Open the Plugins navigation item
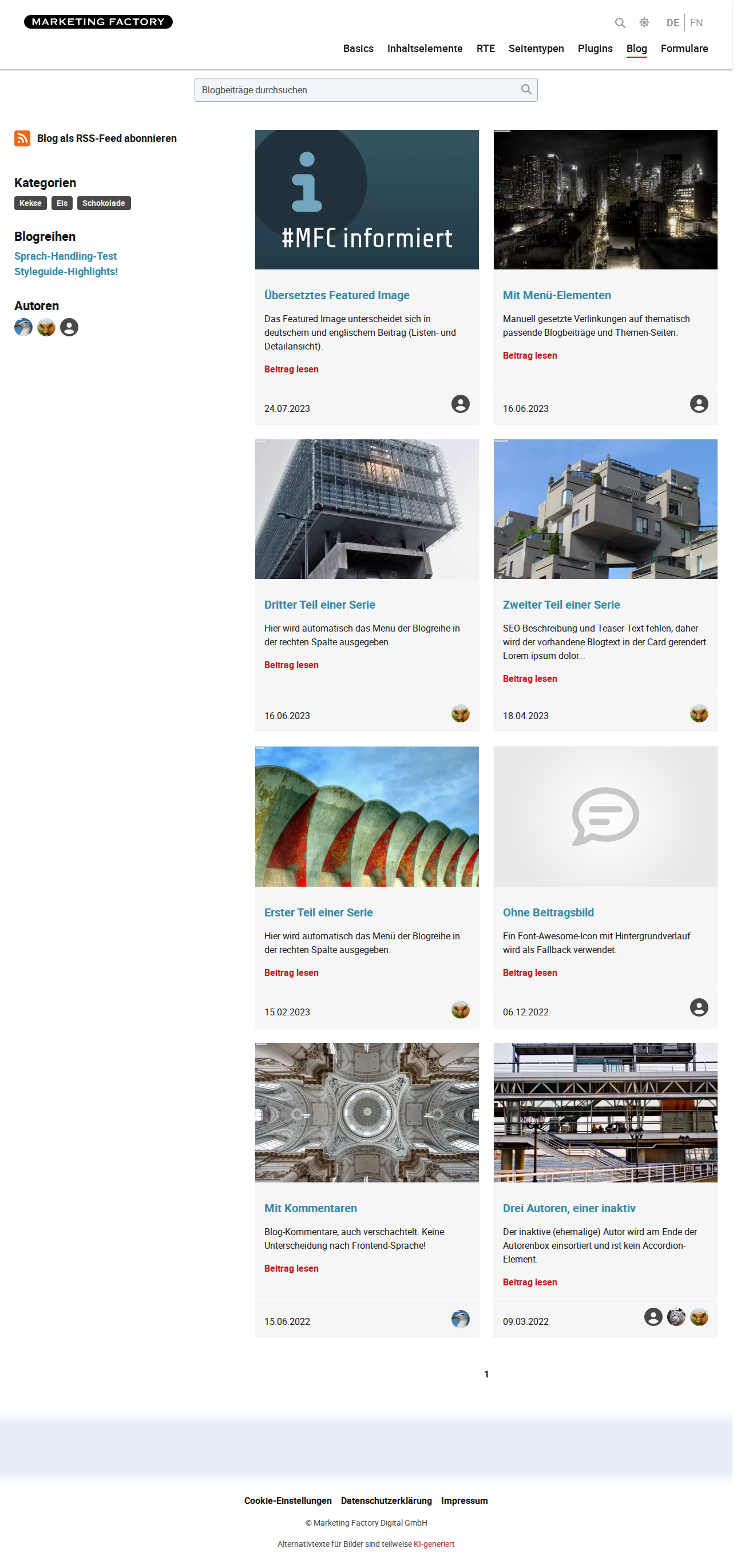 pyautogui.click(x=595, y=48)
